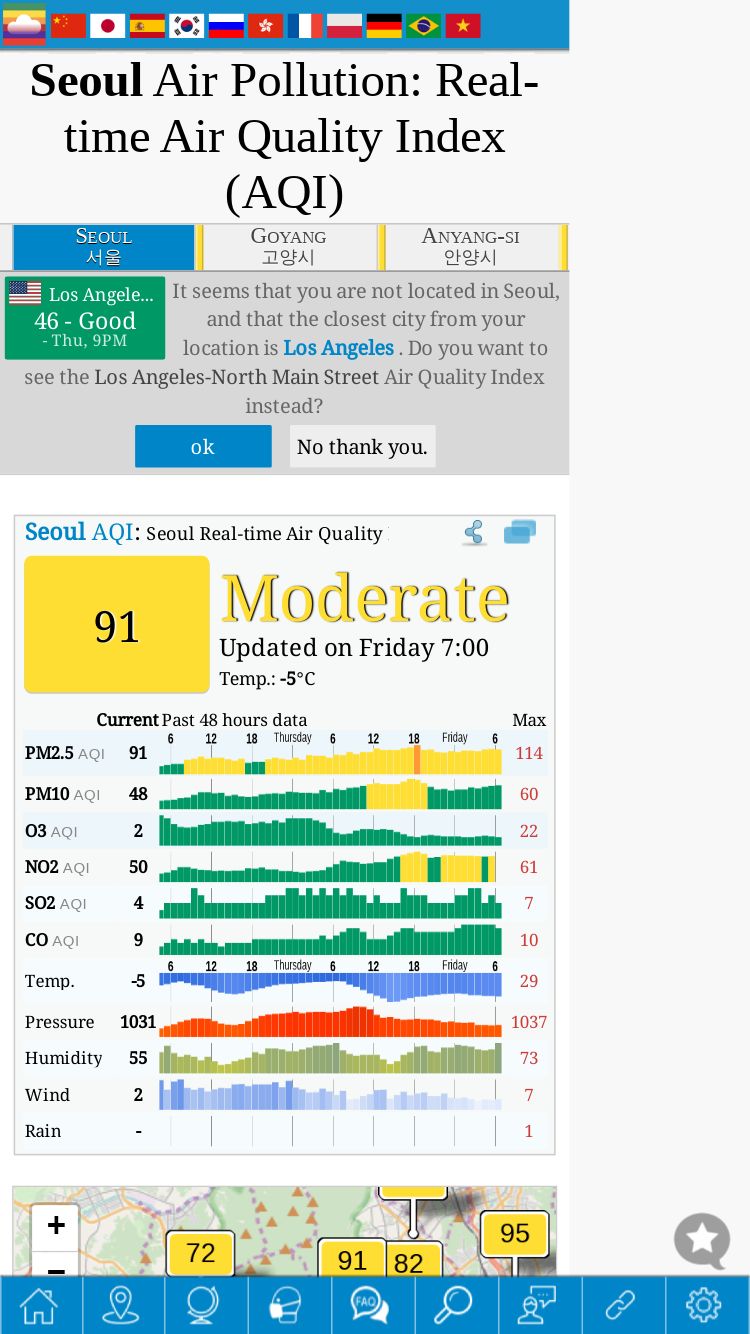Select the French flag language
Image resolution: width=750 pixels, height=1334 pixels.
305,26
